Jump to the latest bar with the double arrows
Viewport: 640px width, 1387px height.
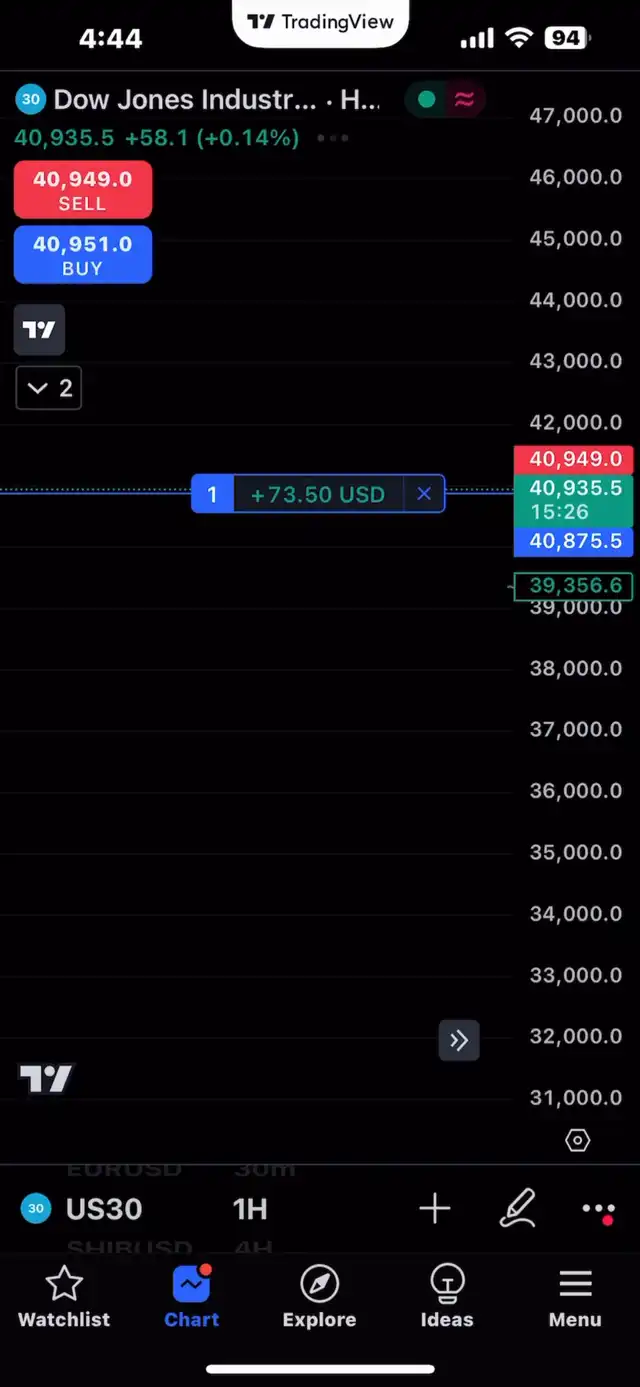click(x=459, y=1041)
